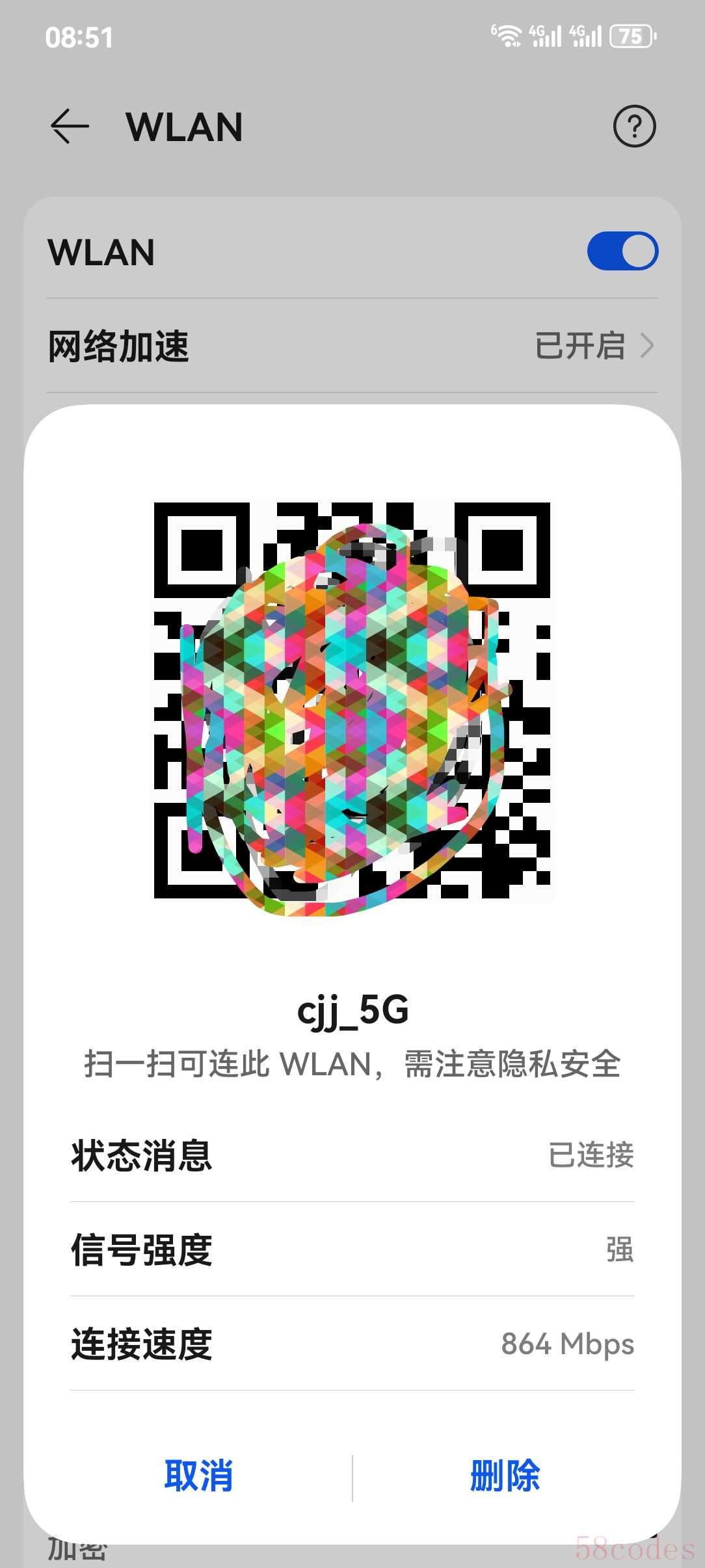Open 网络加速 settings row
Image resolution: width=705 pixels, height=1568 pixels.
click(x=352, y=345)
